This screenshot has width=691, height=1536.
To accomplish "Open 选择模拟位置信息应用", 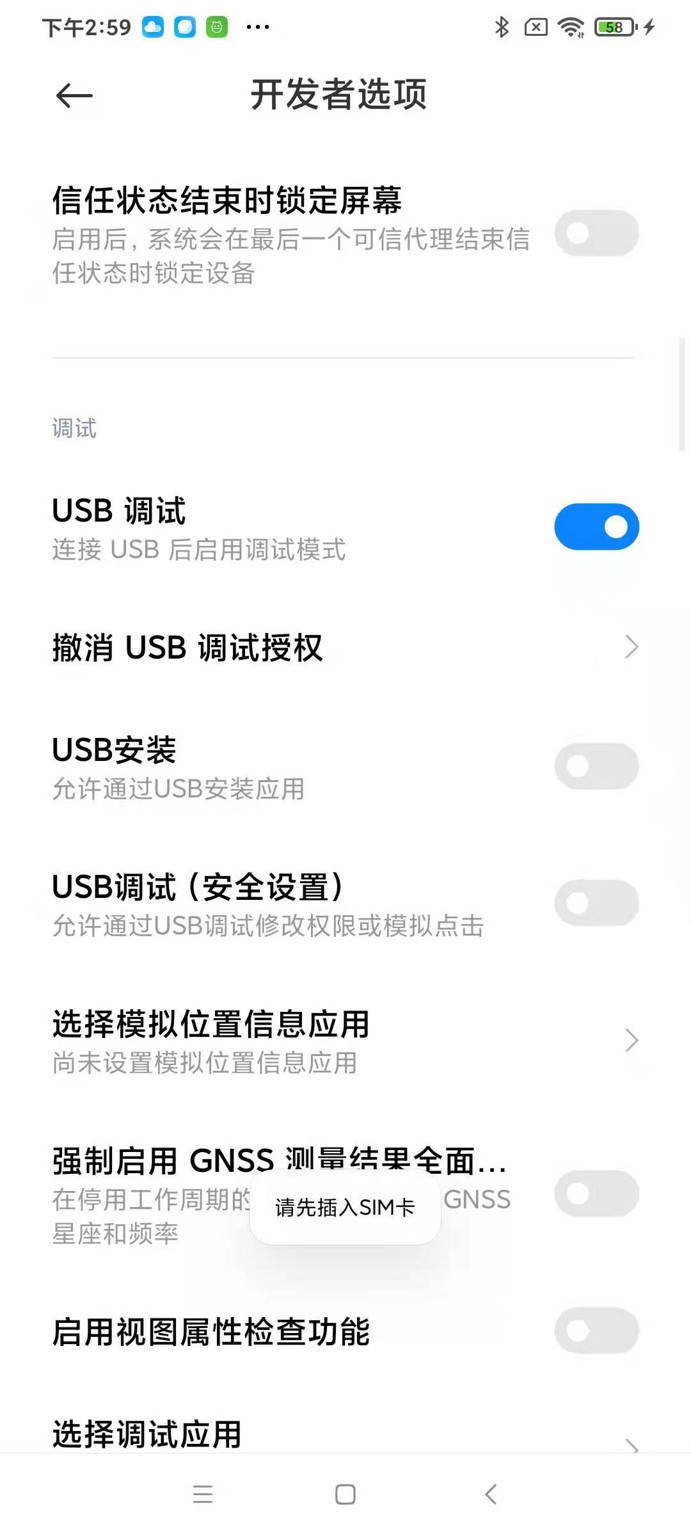I will [345, 1040].
